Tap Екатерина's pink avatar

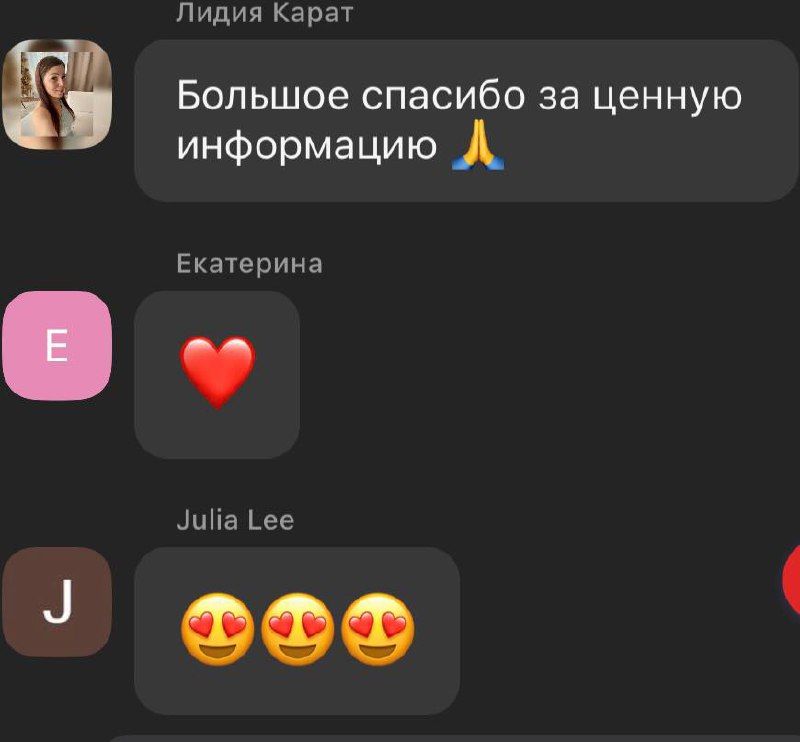(56, 346)
